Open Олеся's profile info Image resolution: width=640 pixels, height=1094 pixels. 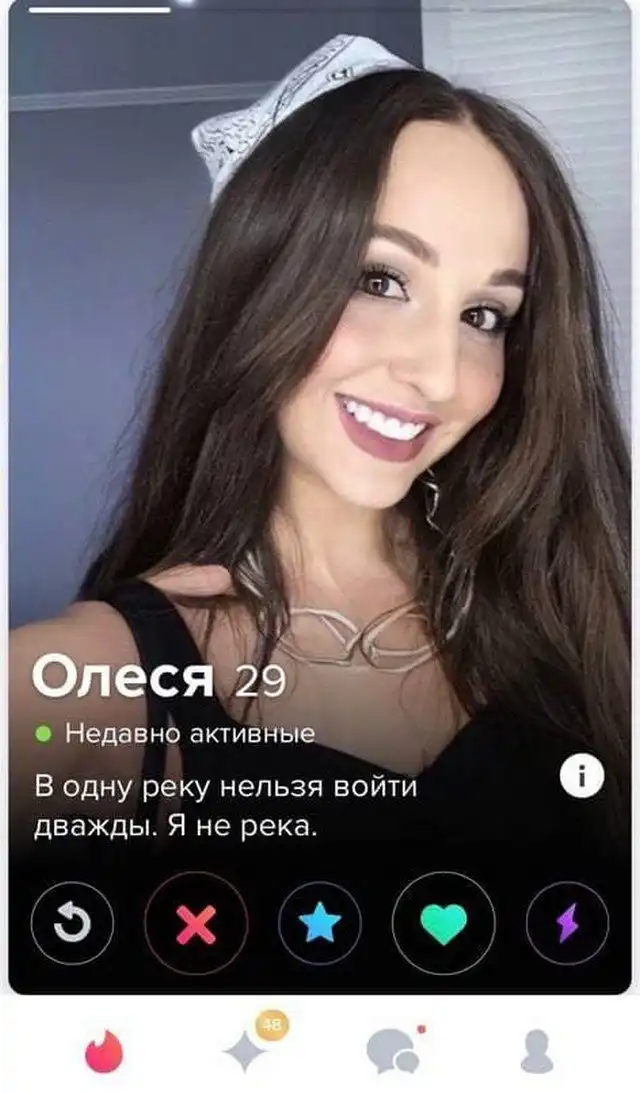(x=581, y=777)
